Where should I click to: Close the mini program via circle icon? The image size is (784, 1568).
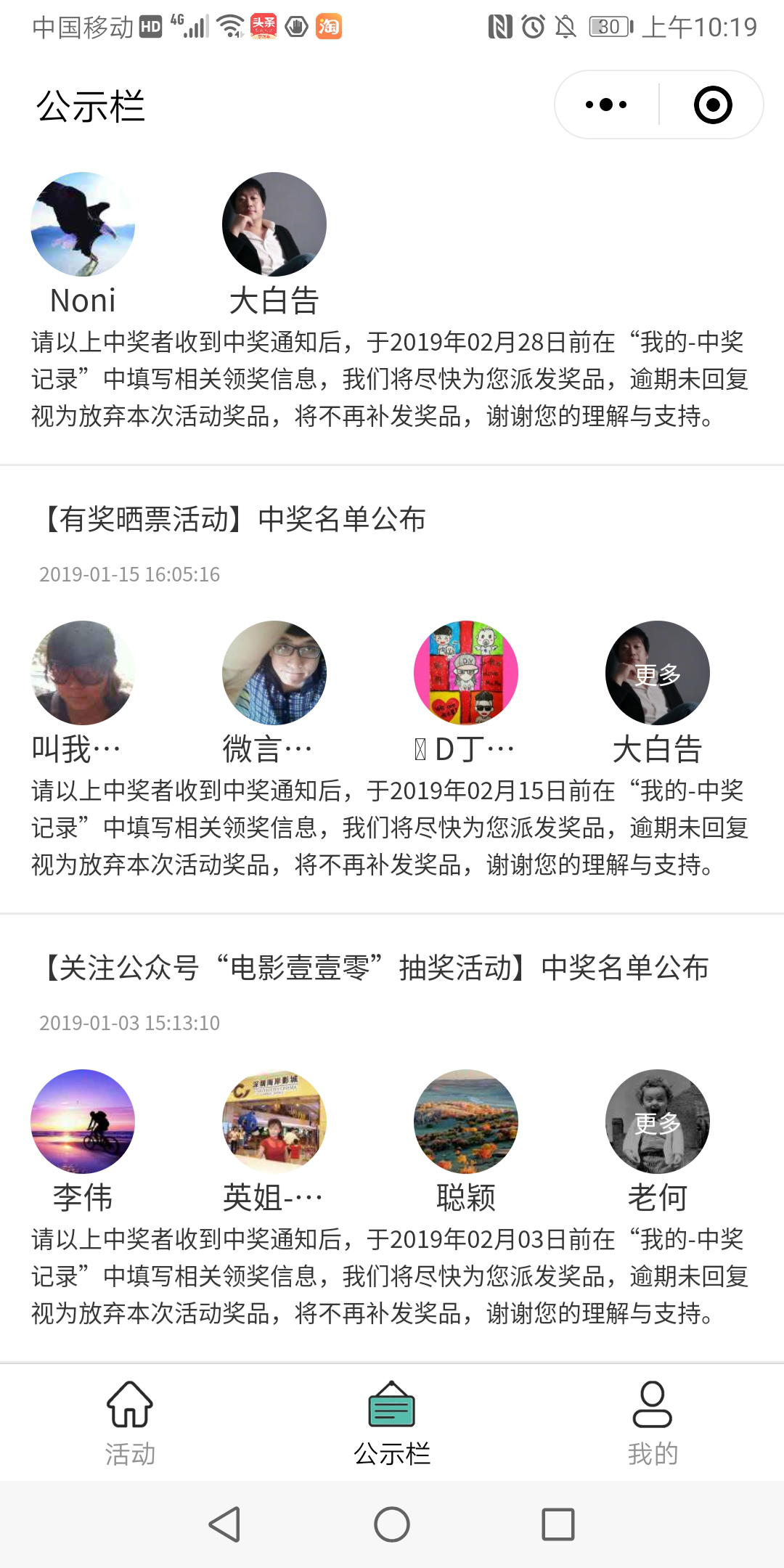(x=712, y=105)
